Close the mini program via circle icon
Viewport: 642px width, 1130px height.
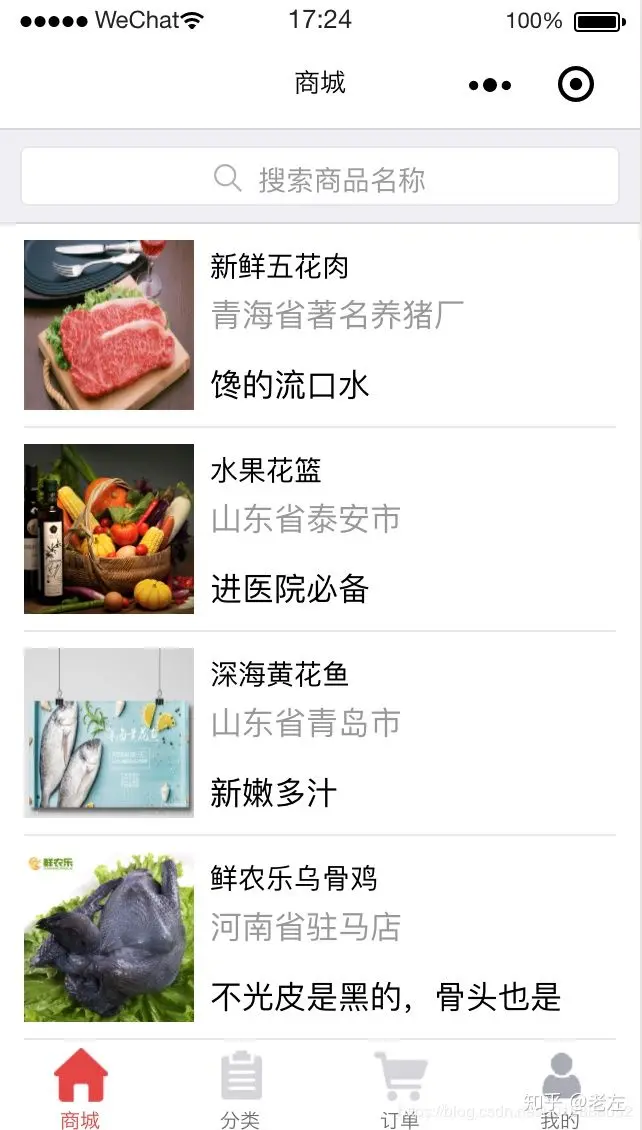pos(576,85)
